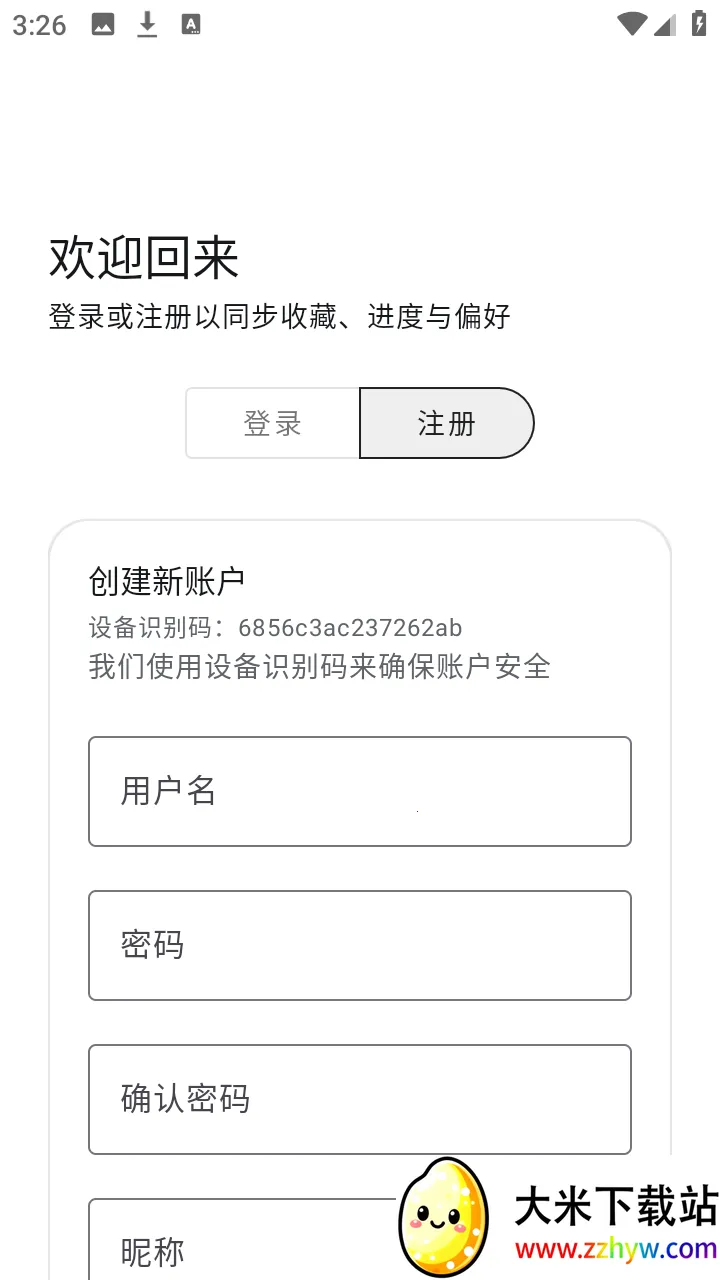
Task: Click the 确认密码 input field
Action: click(x=360, y=1099)
